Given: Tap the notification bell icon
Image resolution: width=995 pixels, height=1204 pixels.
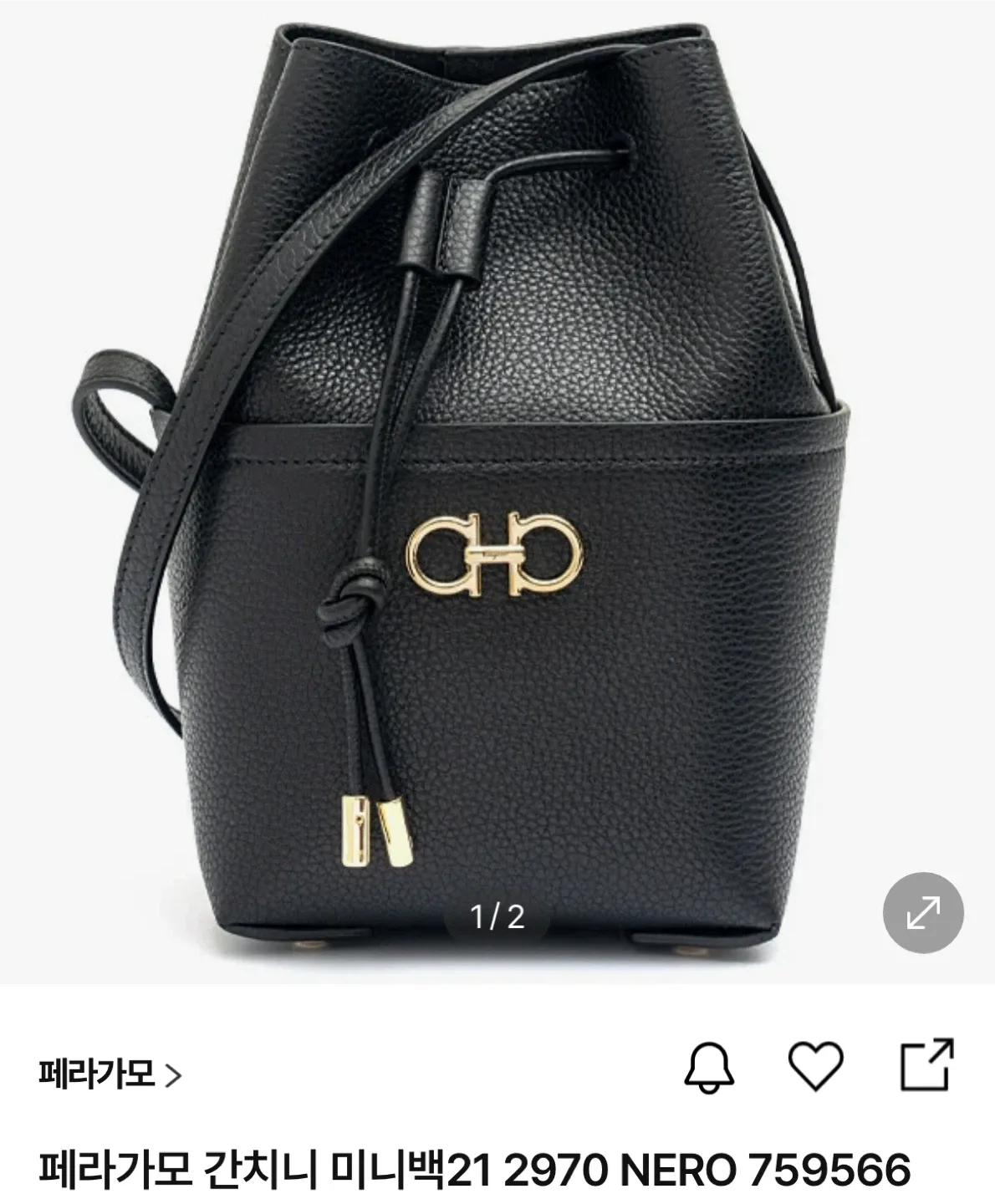Looking at the screenshot, I should pyautogui.click(x=709, y=1067).
